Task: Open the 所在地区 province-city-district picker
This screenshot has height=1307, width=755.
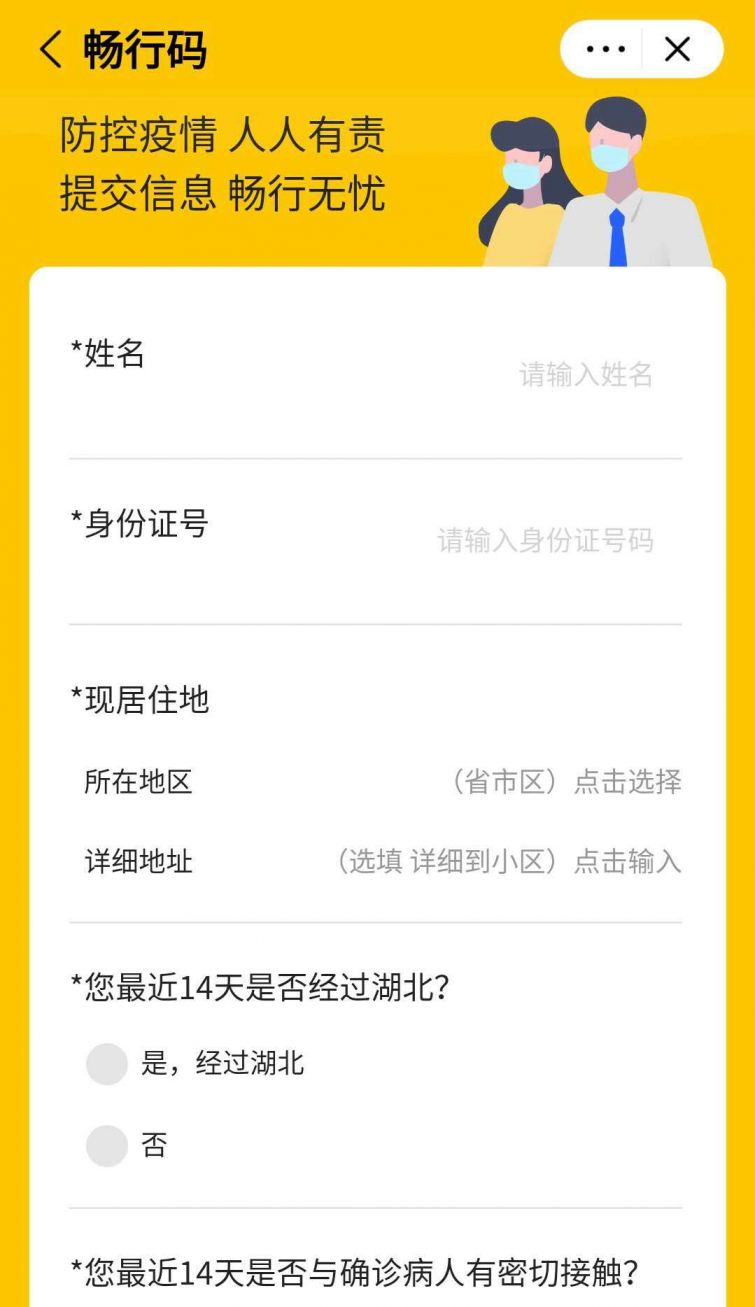Action: coord(566,781)
